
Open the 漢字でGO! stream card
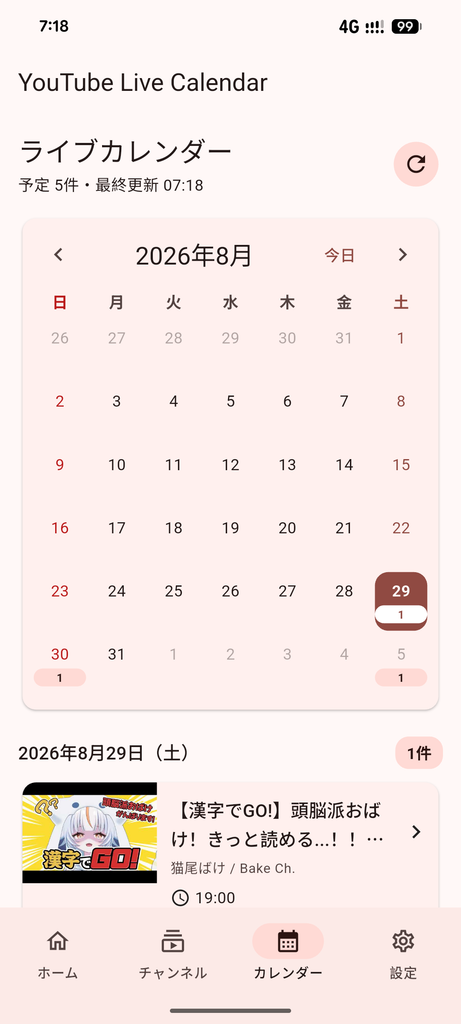[230, 842]
